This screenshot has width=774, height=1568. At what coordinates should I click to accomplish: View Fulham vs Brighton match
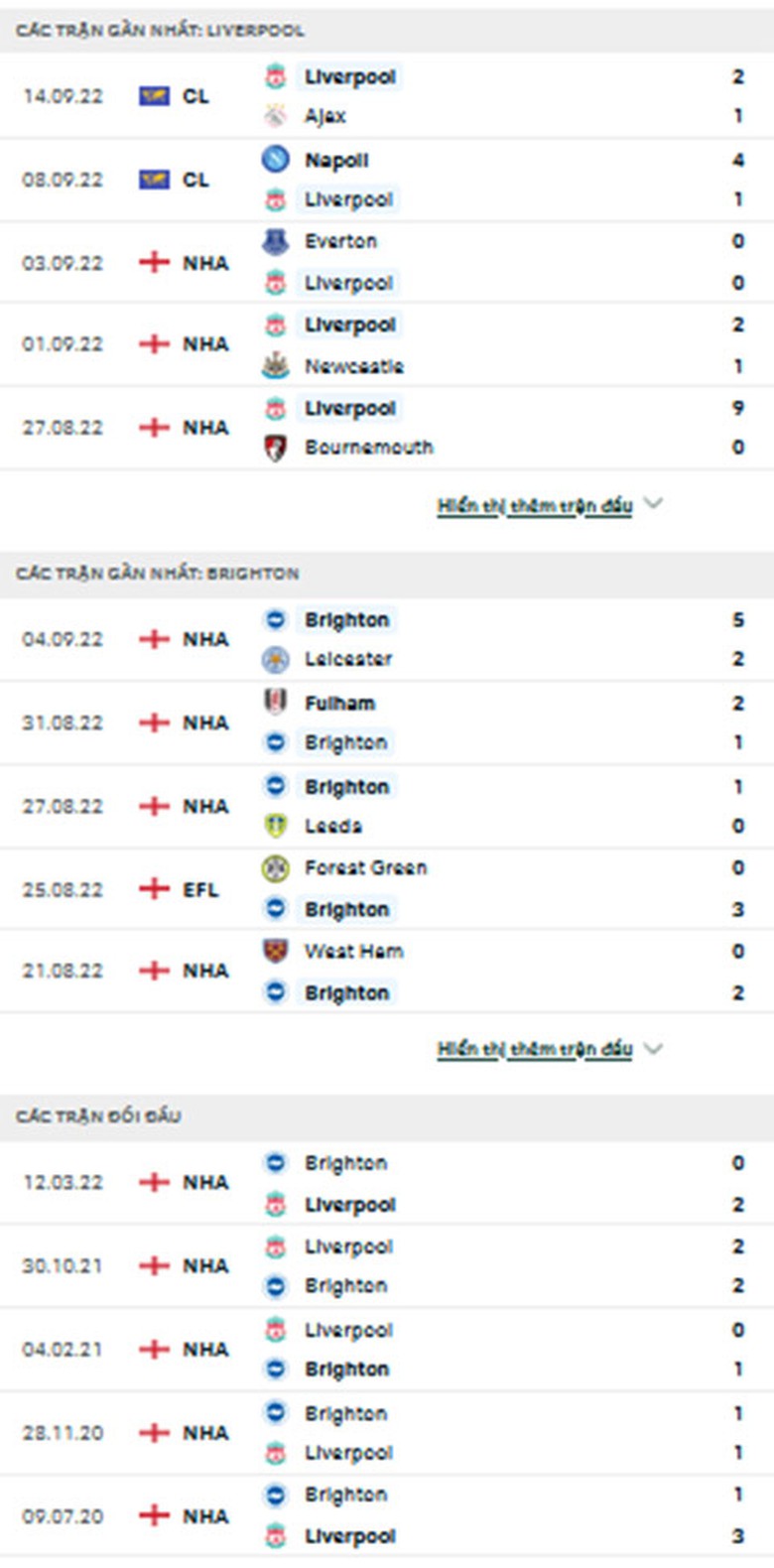coord(387,722)
